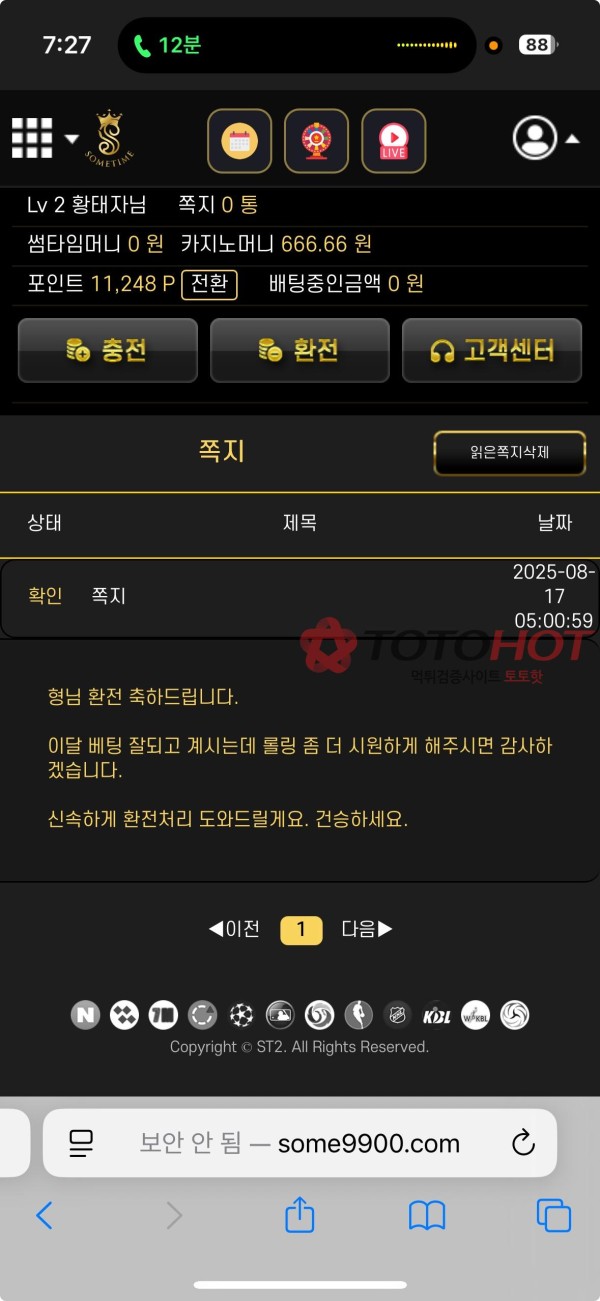The width and height of the screenshot is (600, 1301).
Task: Open the roulette wheel icon
Action: (316, 141)
